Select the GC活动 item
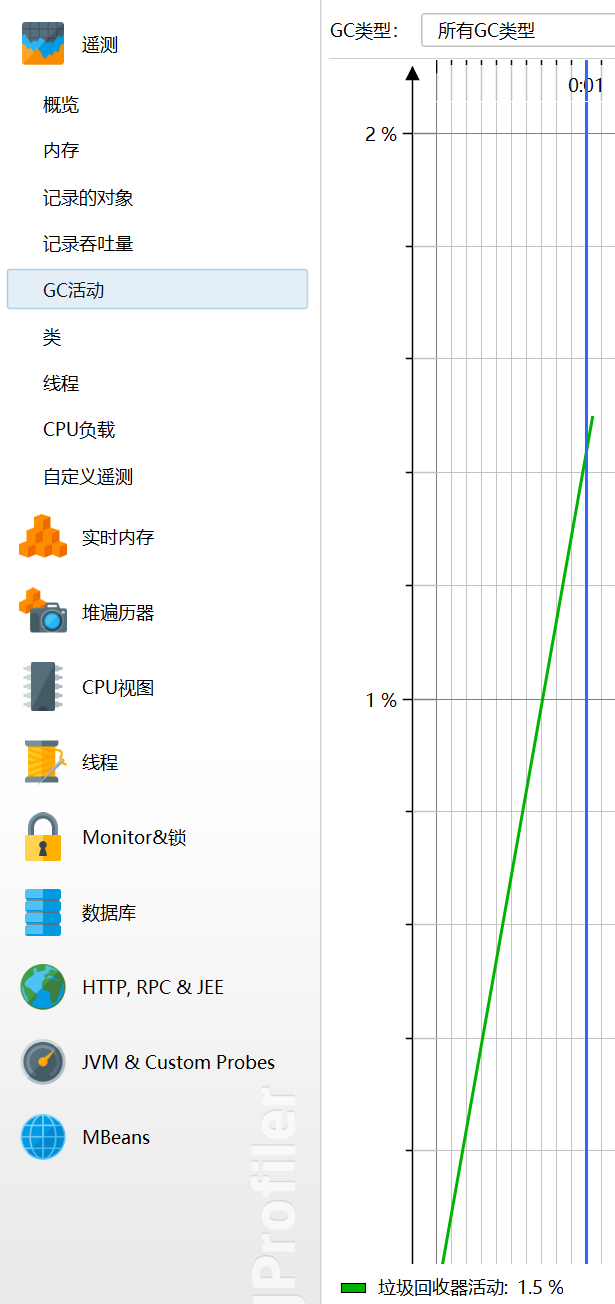The height and width of the screenshot is (1304, 615). click(74, 290)
